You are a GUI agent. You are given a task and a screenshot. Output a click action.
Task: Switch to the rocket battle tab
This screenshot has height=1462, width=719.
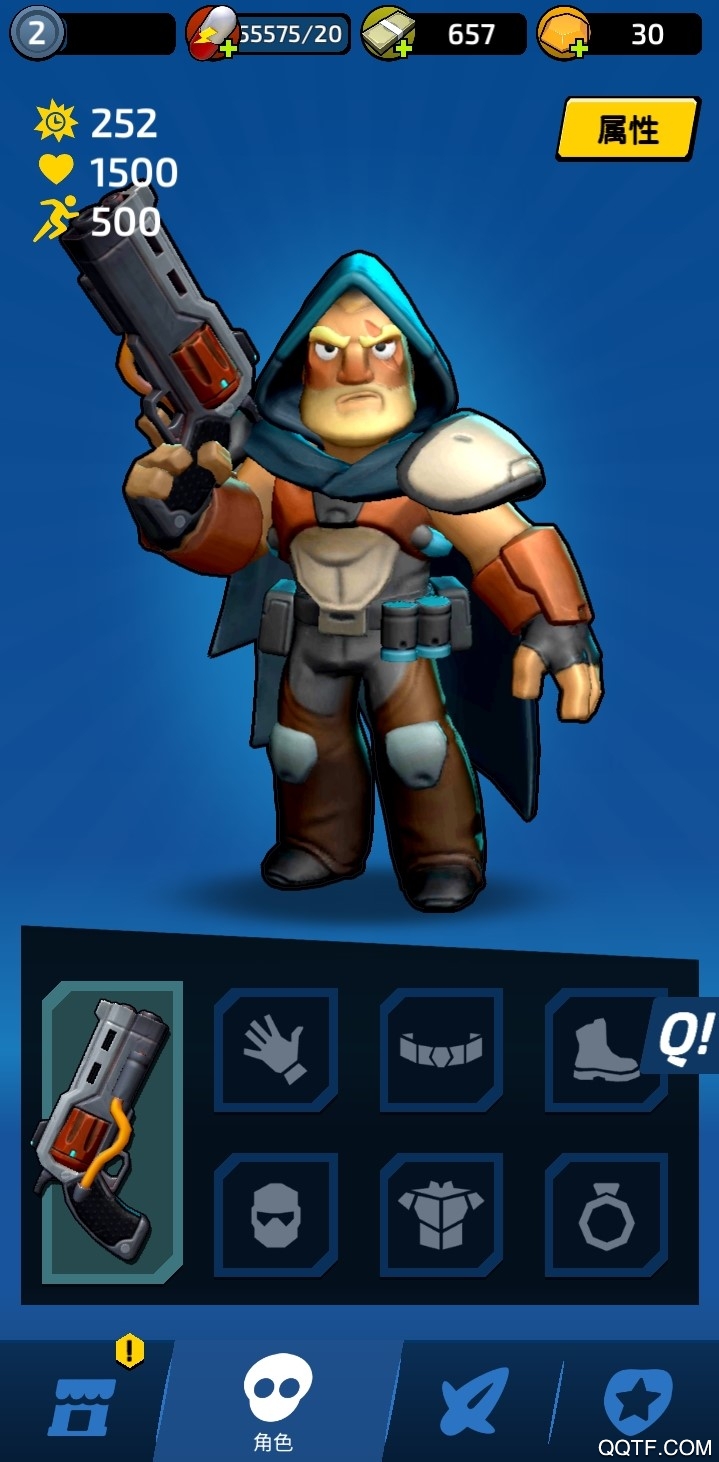tap(475, 1402)
